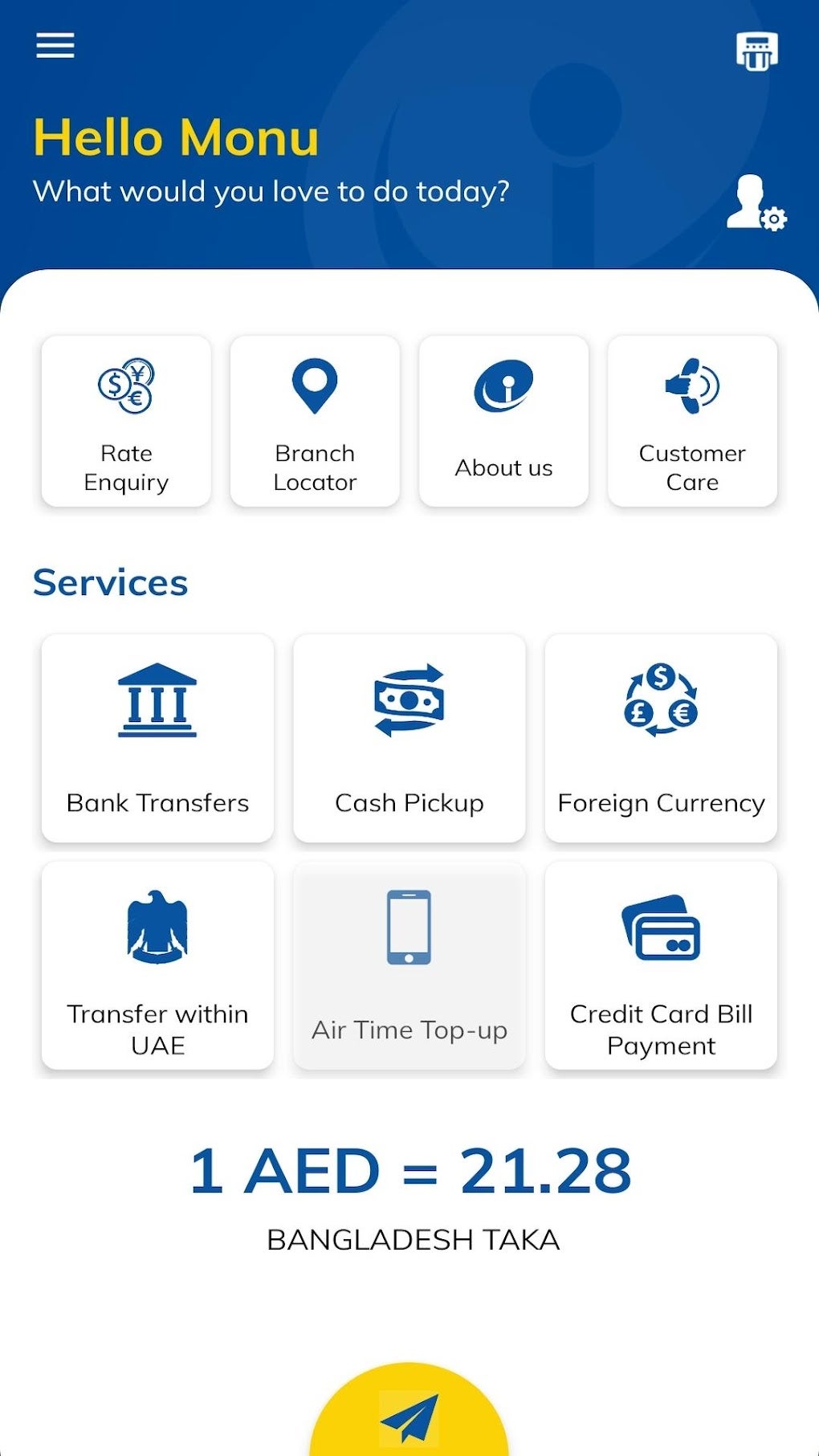Image resolution: width=819 pixels, height=1456 pixels.
Task: Tap the yellow paper plane send button
Action: 409,1415
